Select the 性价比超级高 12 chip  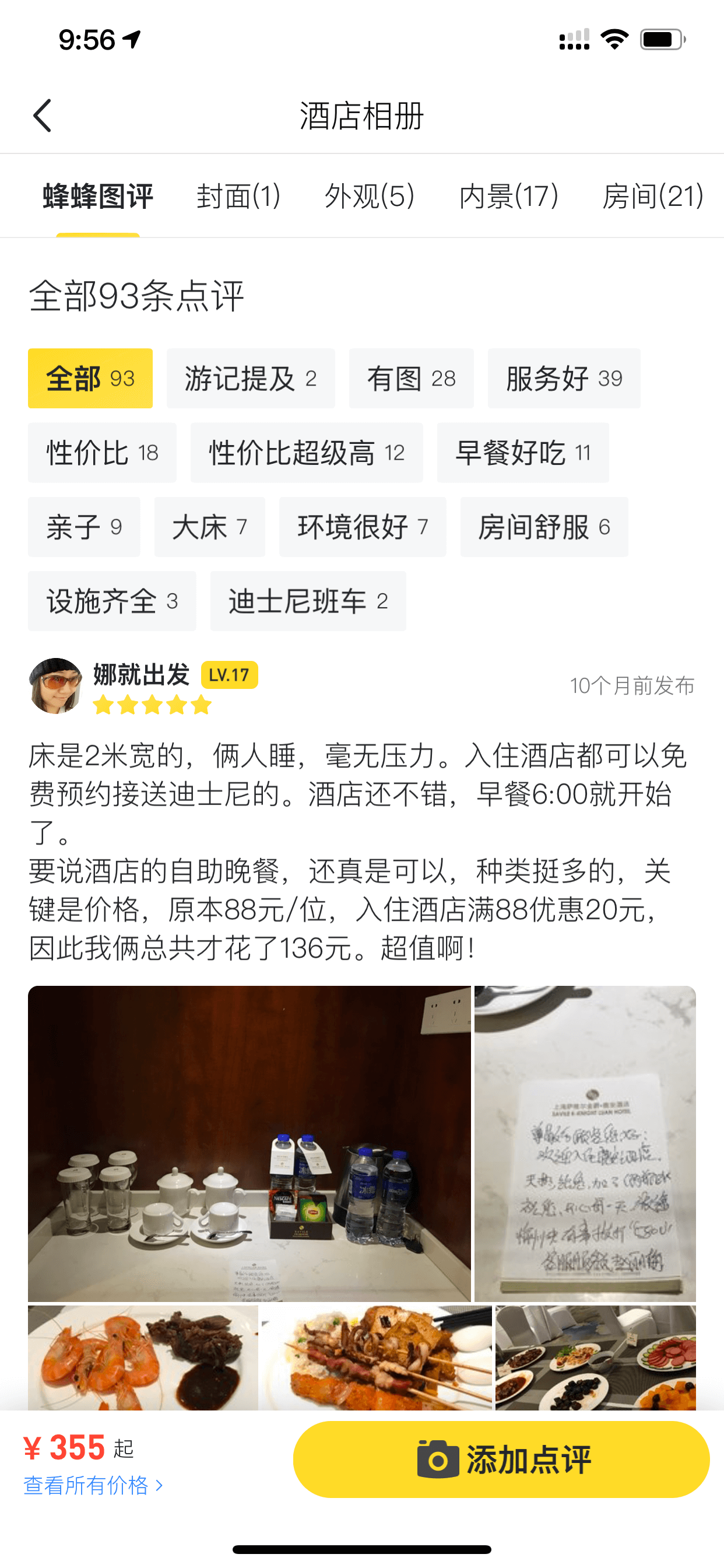tap(307, 453)
